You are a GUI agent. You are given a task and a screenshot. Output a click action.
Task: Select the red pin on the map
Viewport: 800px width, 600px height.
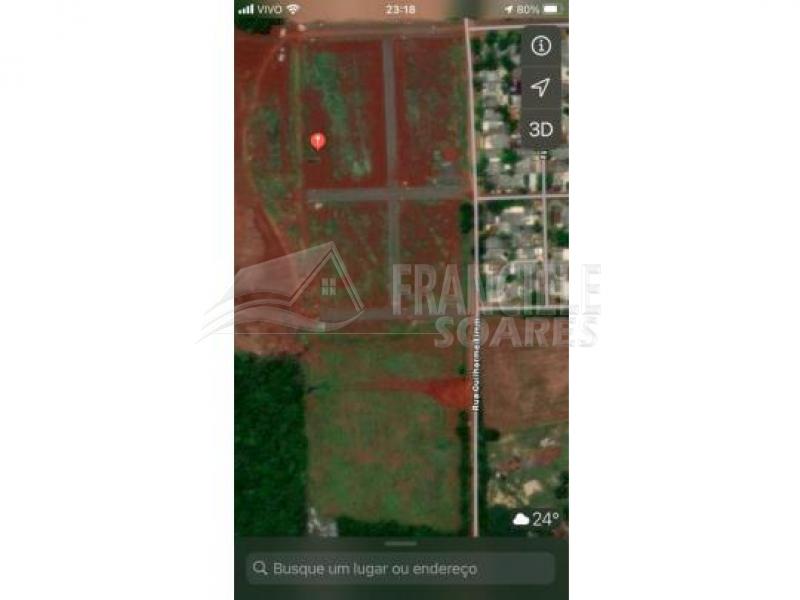pos(318,142)
